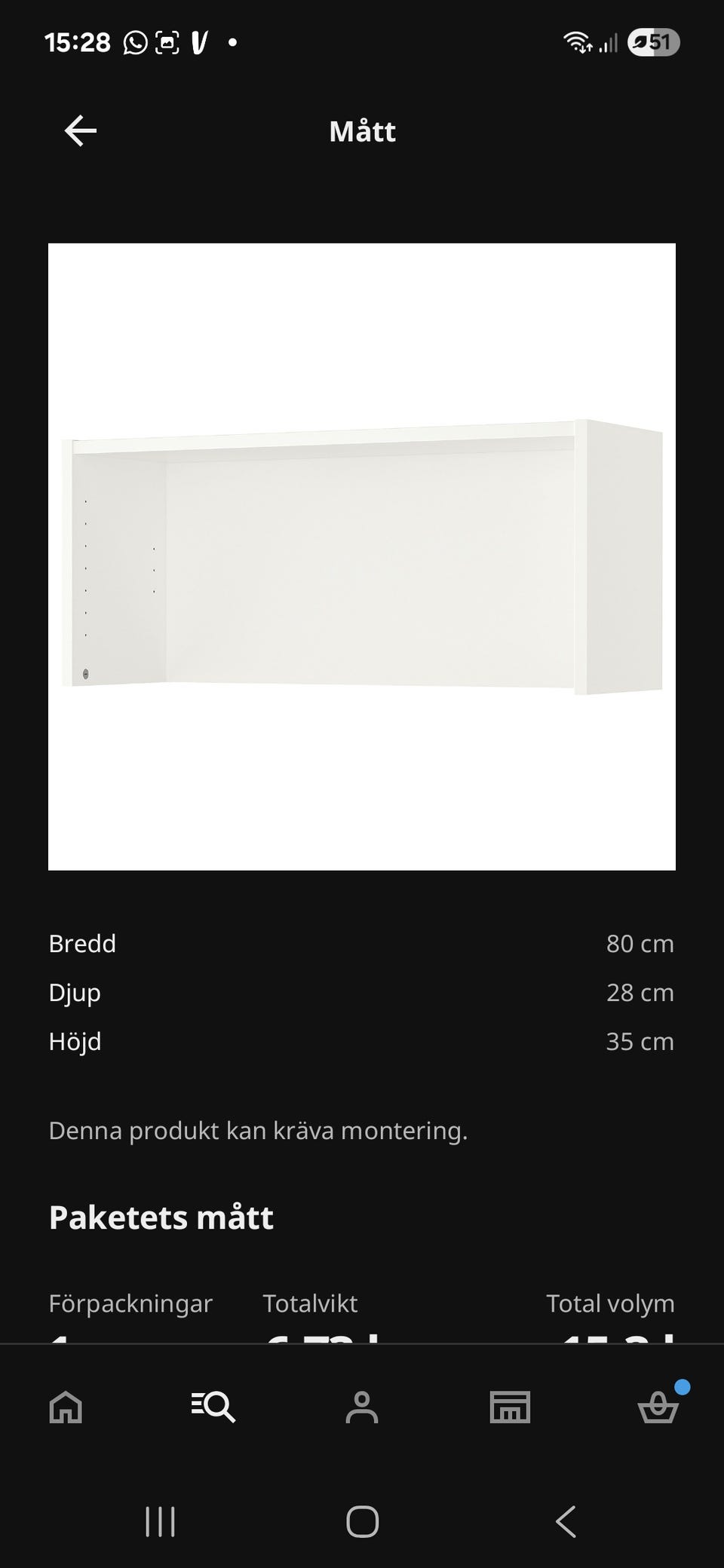Viewport: 724px width, 1568px height.
Task: Tap the Paketets mått heading
Action: 161,1217
